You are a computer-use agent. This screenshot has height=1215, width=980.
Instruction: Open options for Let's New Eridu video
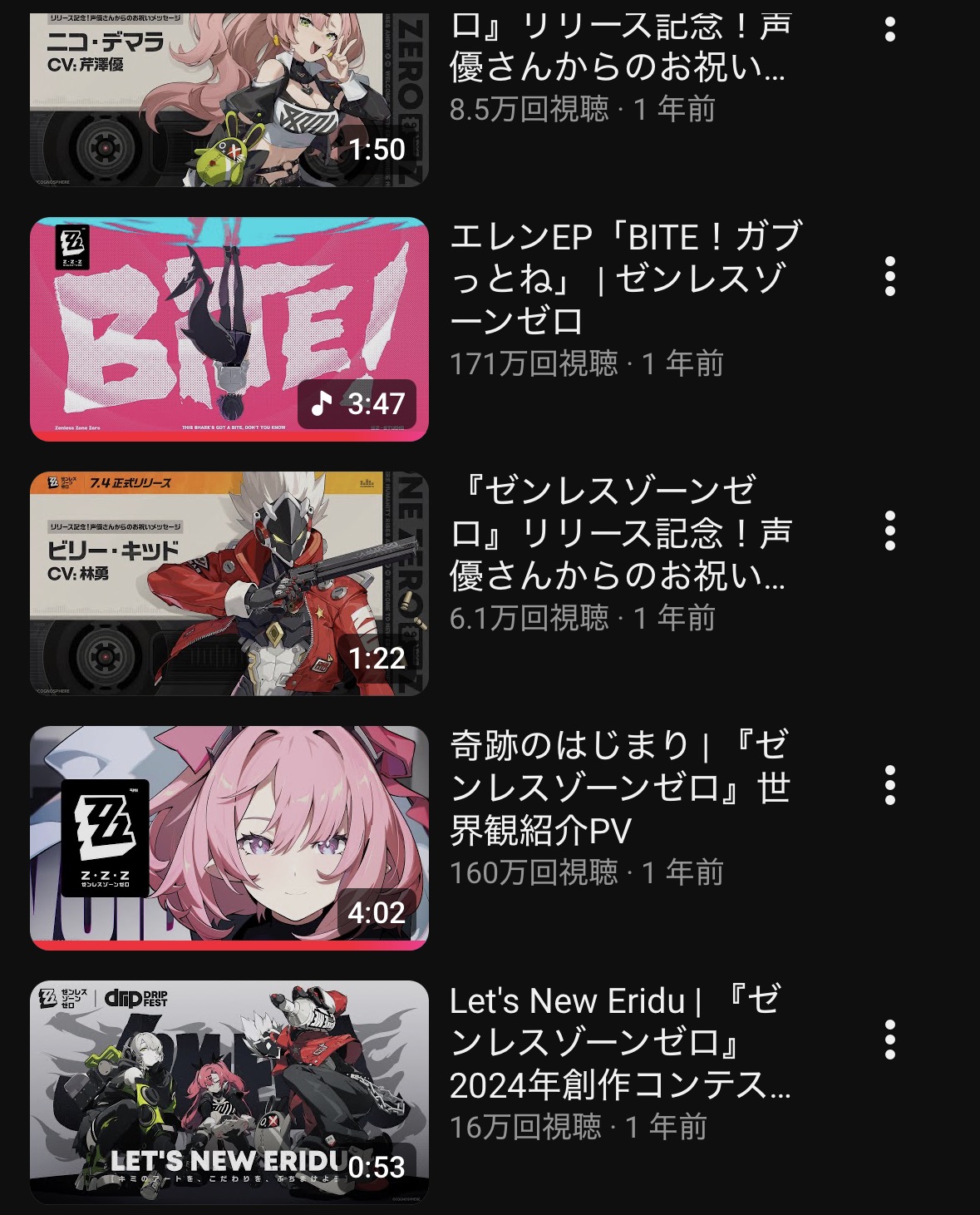click(x=889, y=1040)
